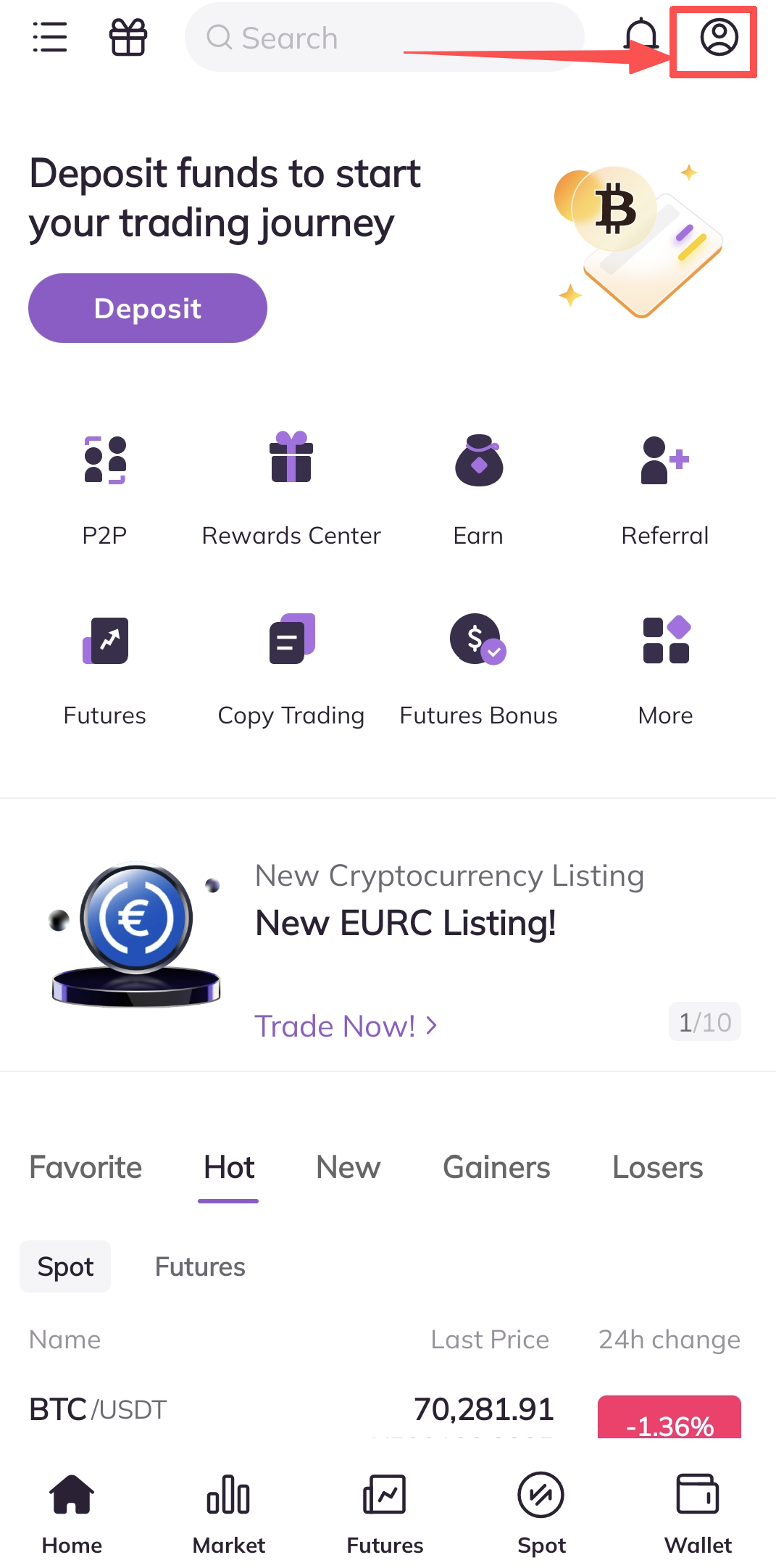776x1568 pixels.
Task: Open the hamburger menu icon
Action: pyautogui.click(x=50, y=37)
